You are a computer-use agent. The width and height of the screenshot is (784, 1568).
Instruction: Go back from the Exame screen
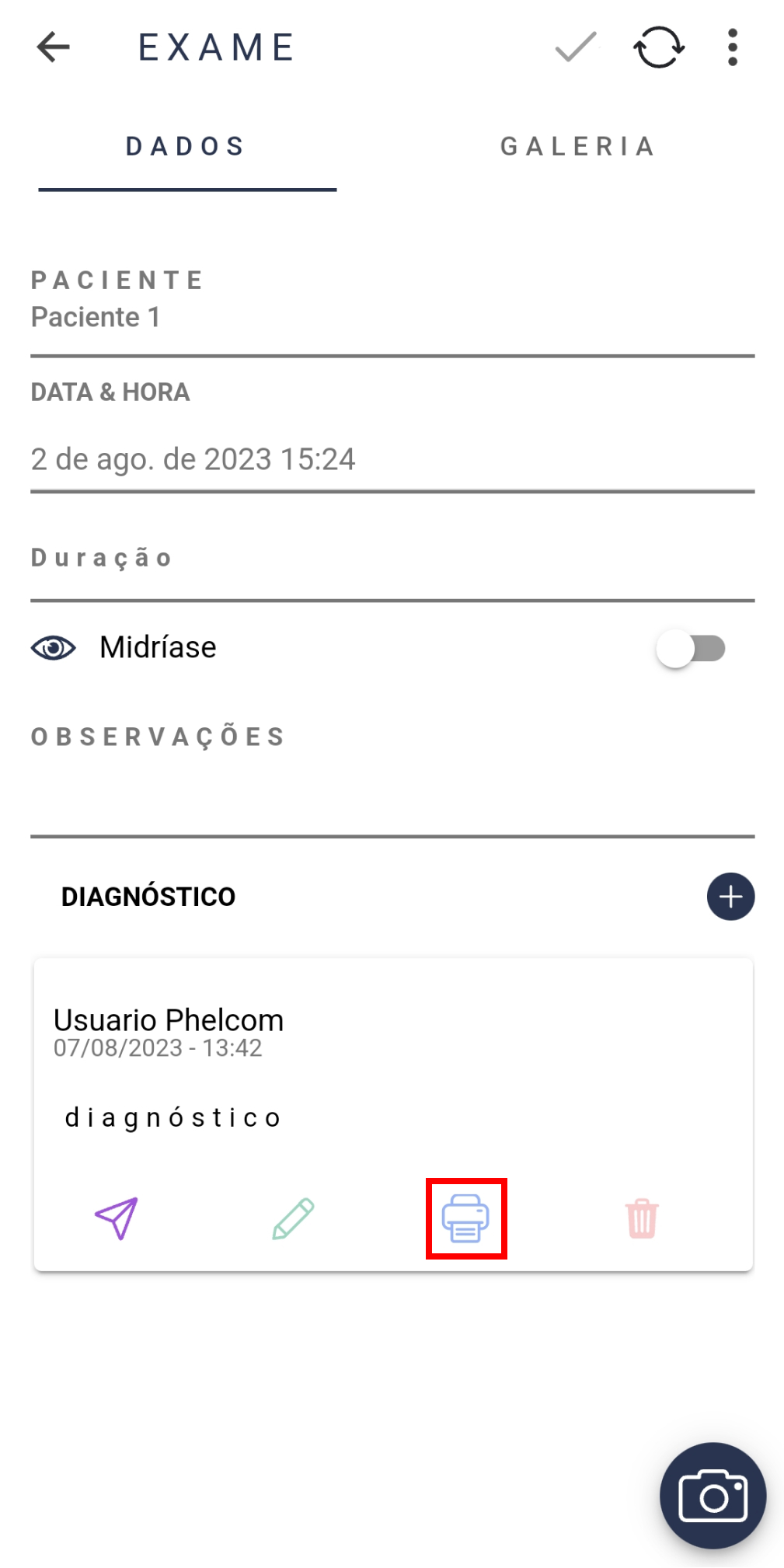(53, 47)
